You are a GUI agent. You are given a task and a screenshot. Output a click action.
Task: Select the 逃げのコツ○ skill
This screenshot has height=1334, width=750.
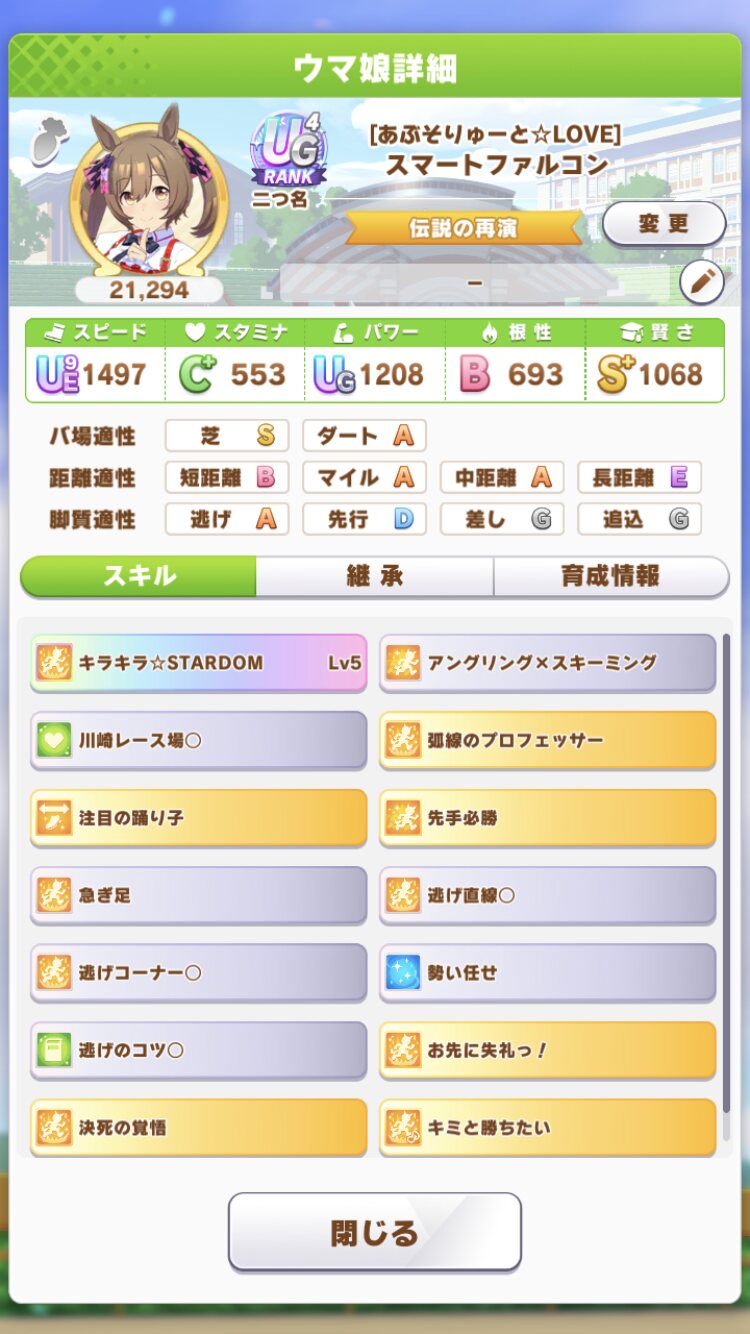coord(198,1050)
